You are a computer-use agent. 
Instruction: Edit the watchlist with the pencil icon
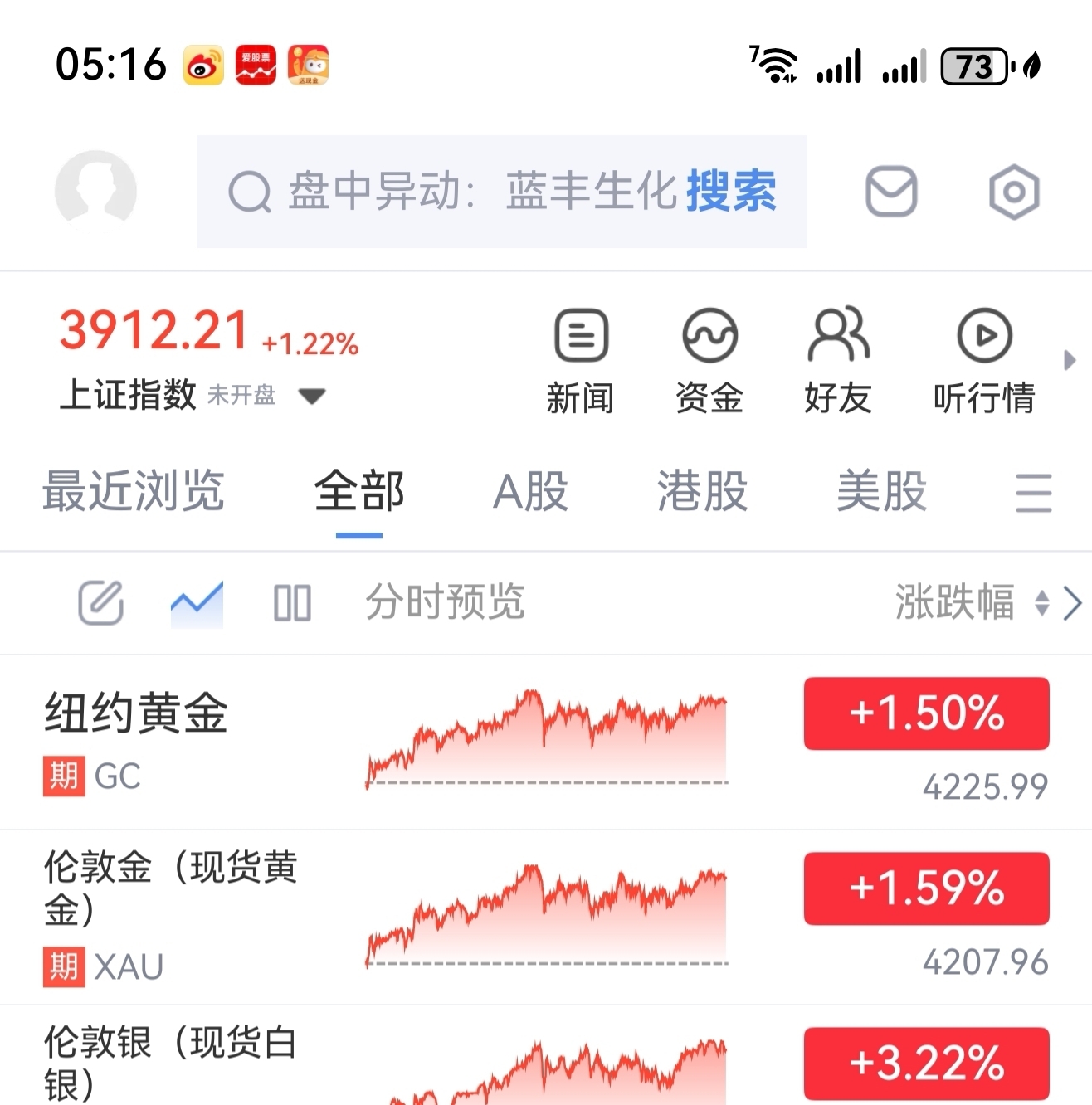tap(100, 602)
